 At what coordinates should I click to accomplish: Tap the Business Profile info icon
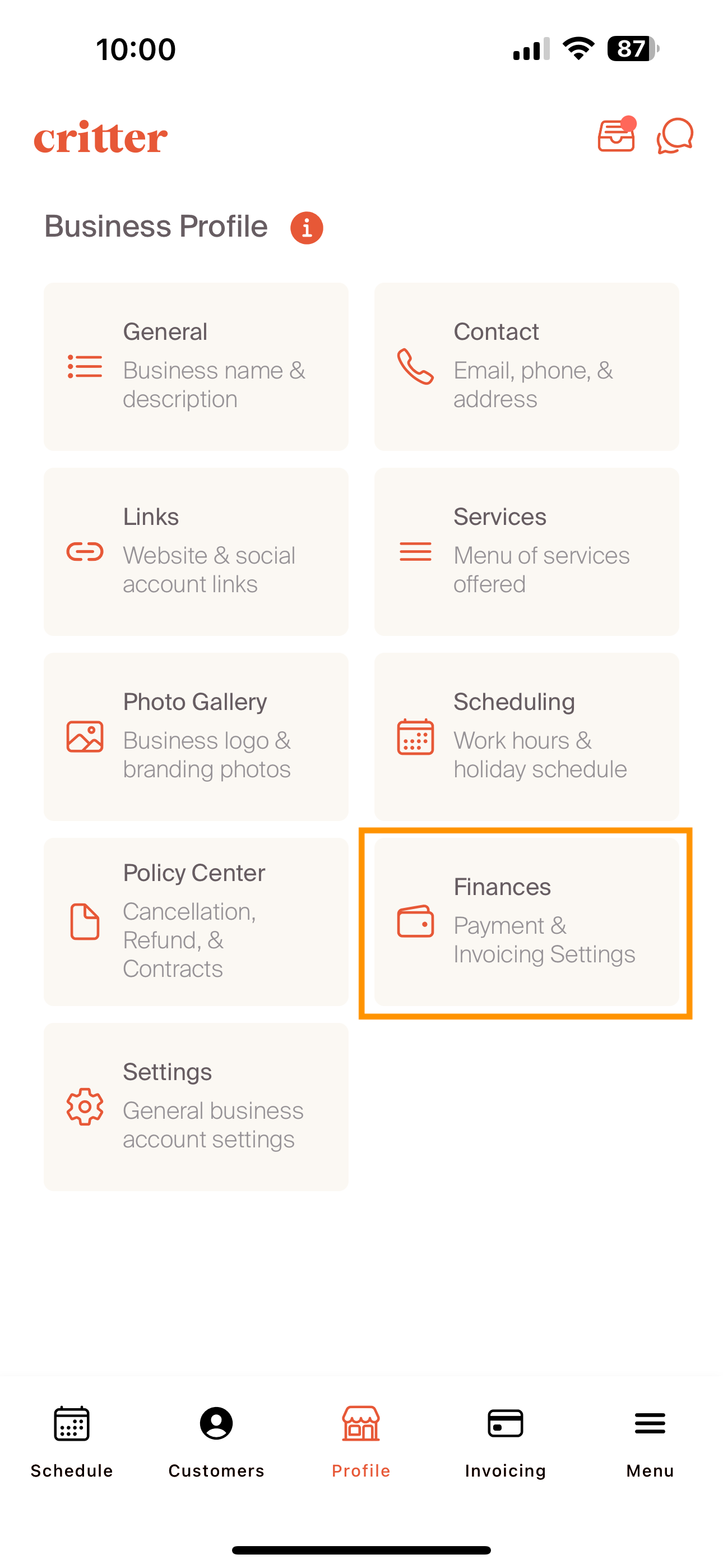click(x=306, y=228)
